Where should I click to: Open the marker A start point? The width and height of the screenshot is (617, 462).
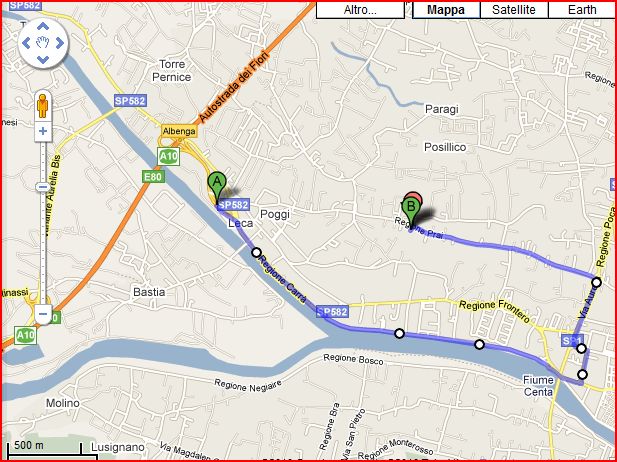click(215, 184)
